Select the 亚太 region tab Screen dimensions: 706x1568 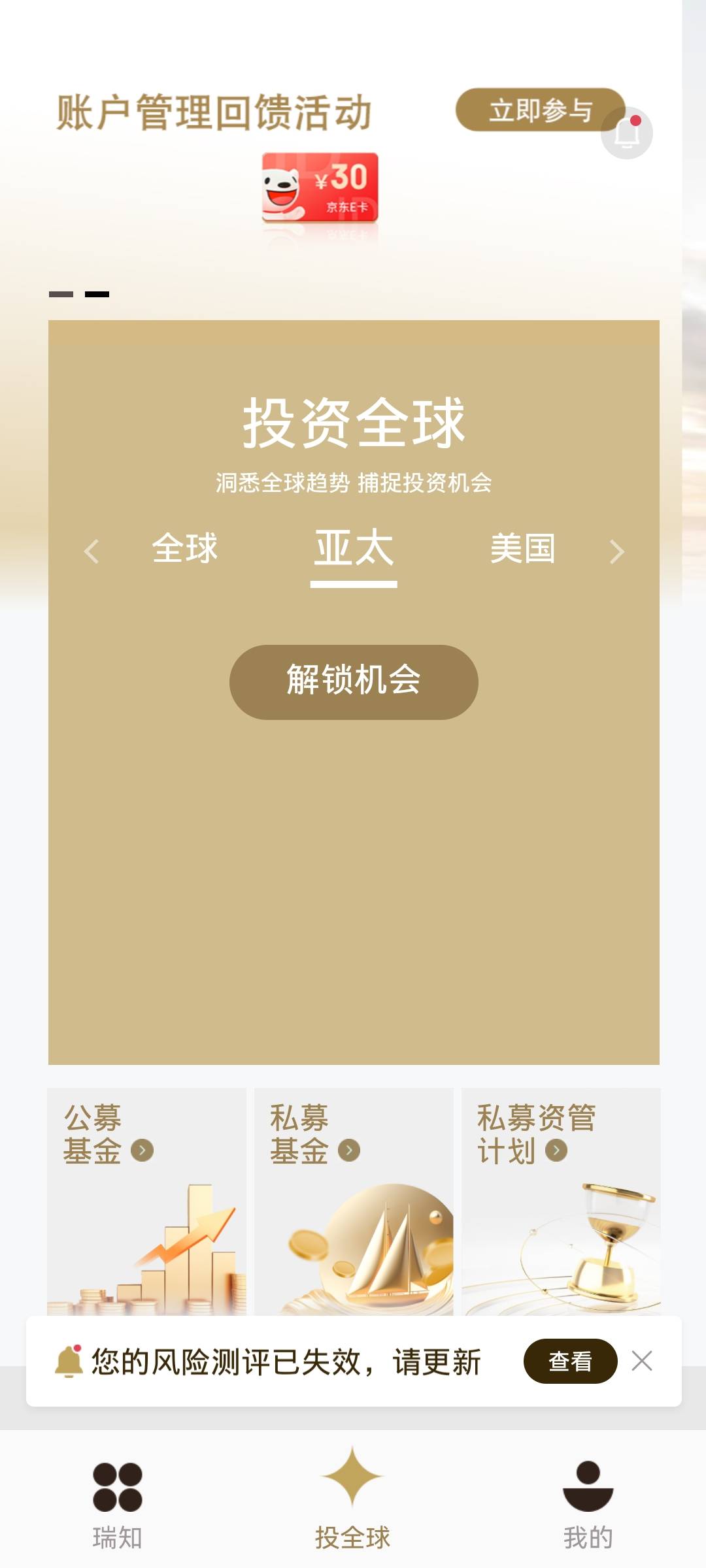point(354,549)
